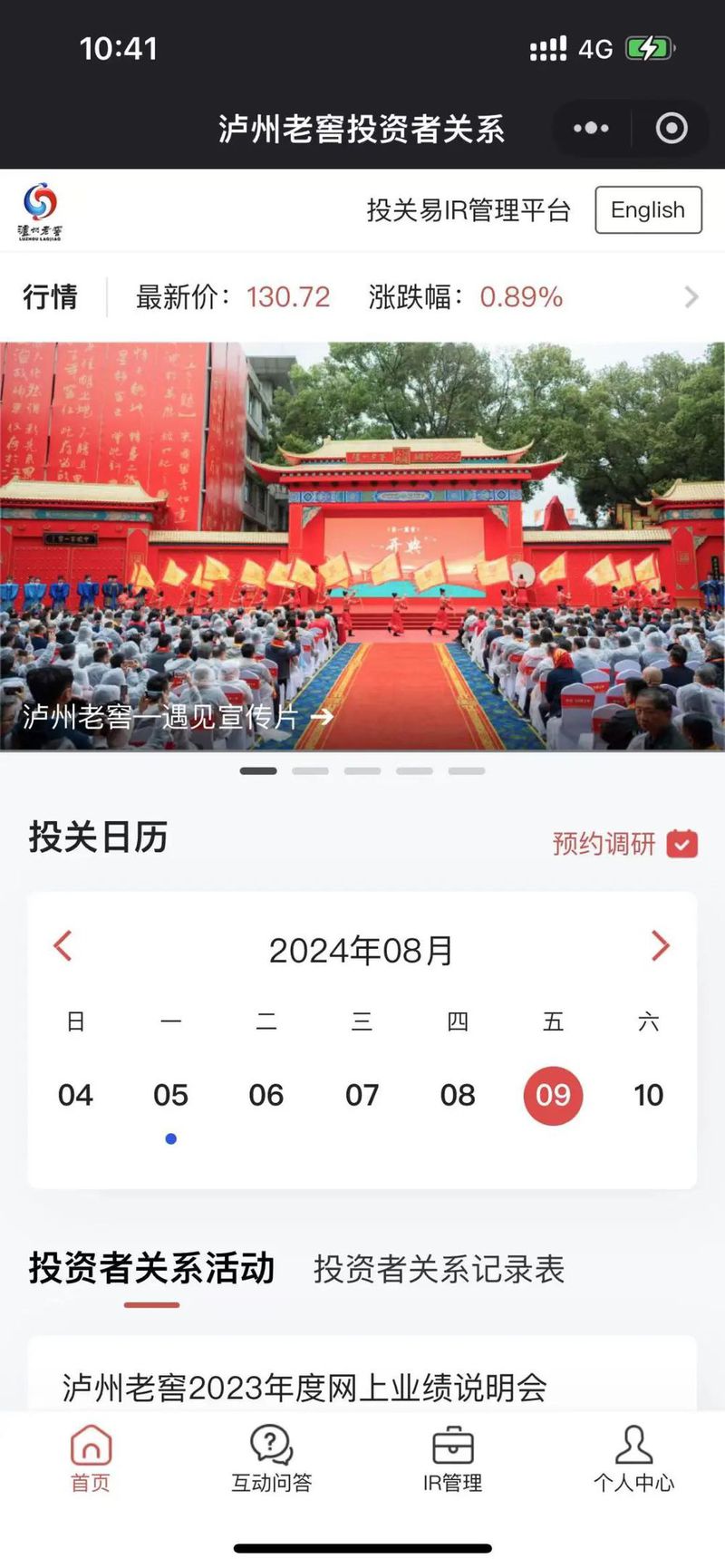Select date 05 in the calendar

tap(171, 1095)
